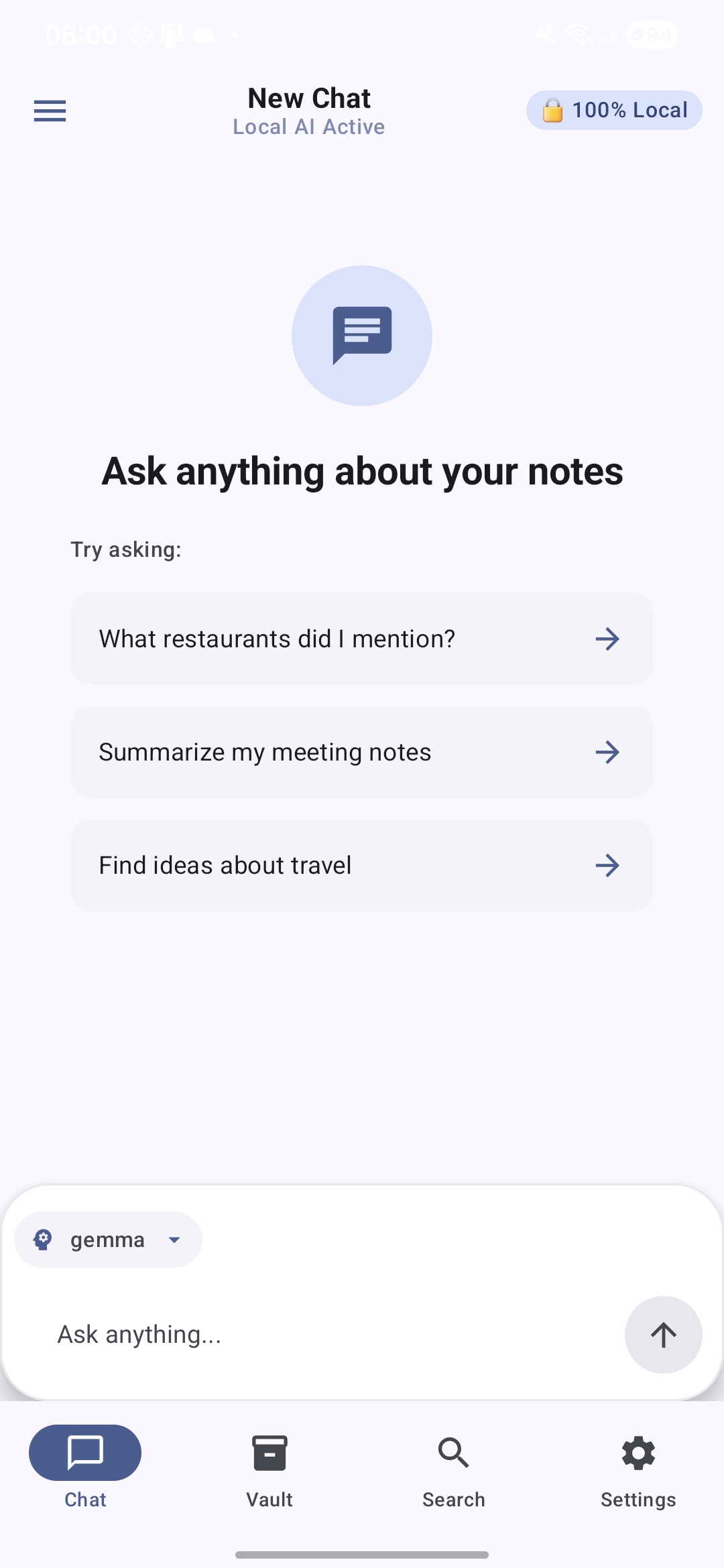Viewport: 724px width, 1568px height.
Task: Focus the 'Ask anything...' text field
Action: [x=322, y=1335]
